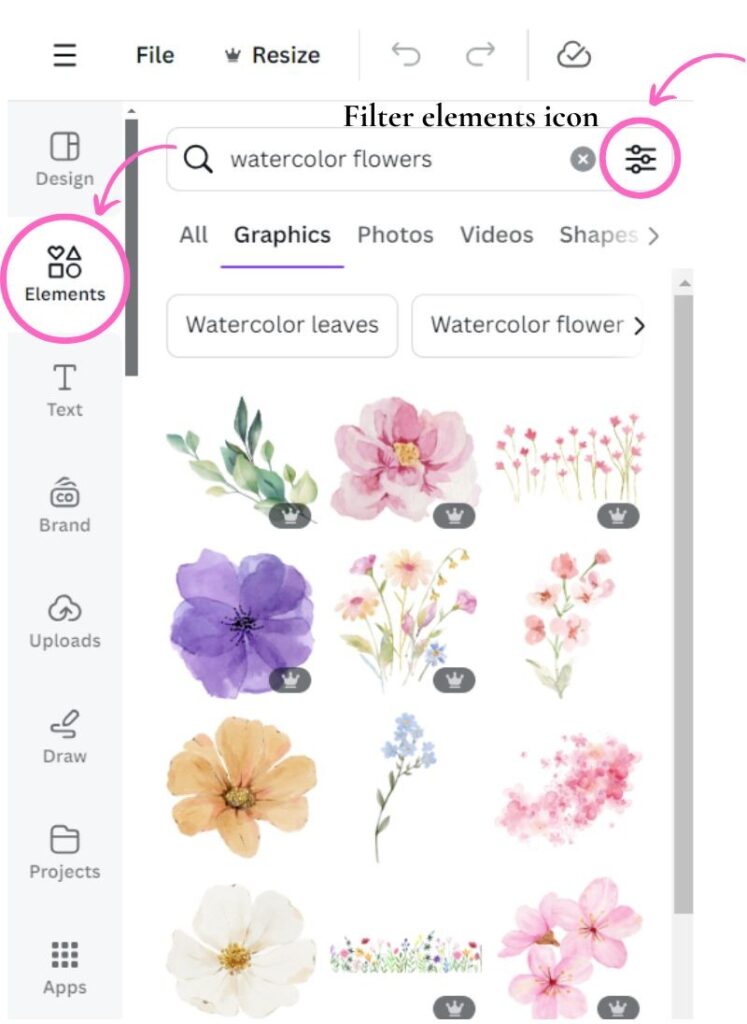The height and width of the screenshot is (1024, 747).
Task: Open the Brand side panel
Action: click(x=65, y=505)
